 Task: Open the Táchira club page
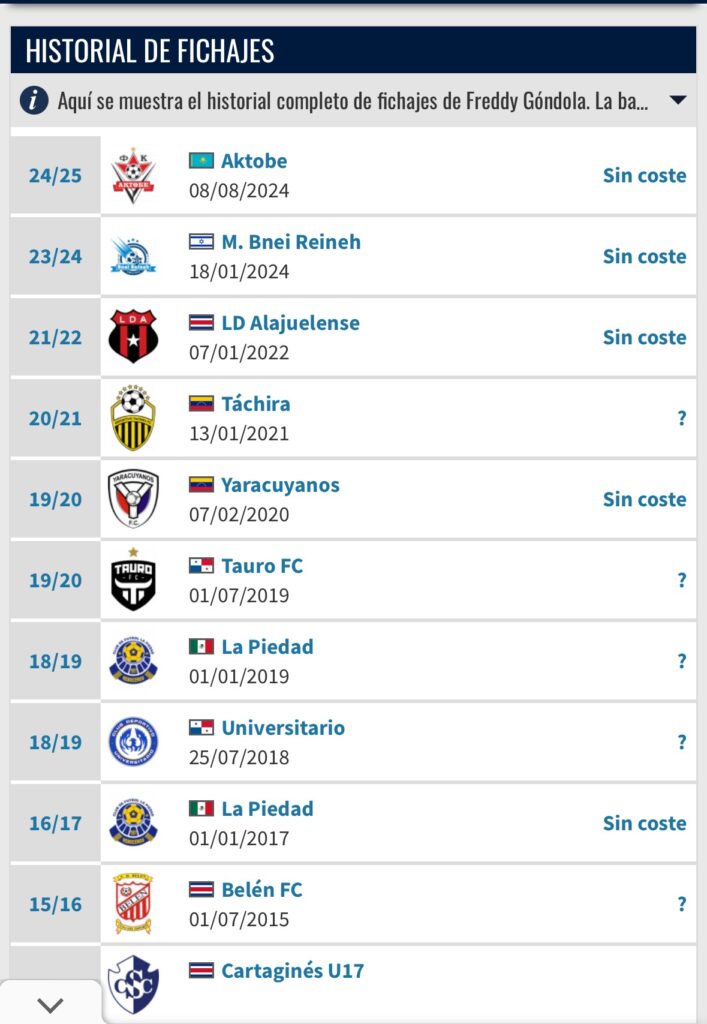[255, 404]
